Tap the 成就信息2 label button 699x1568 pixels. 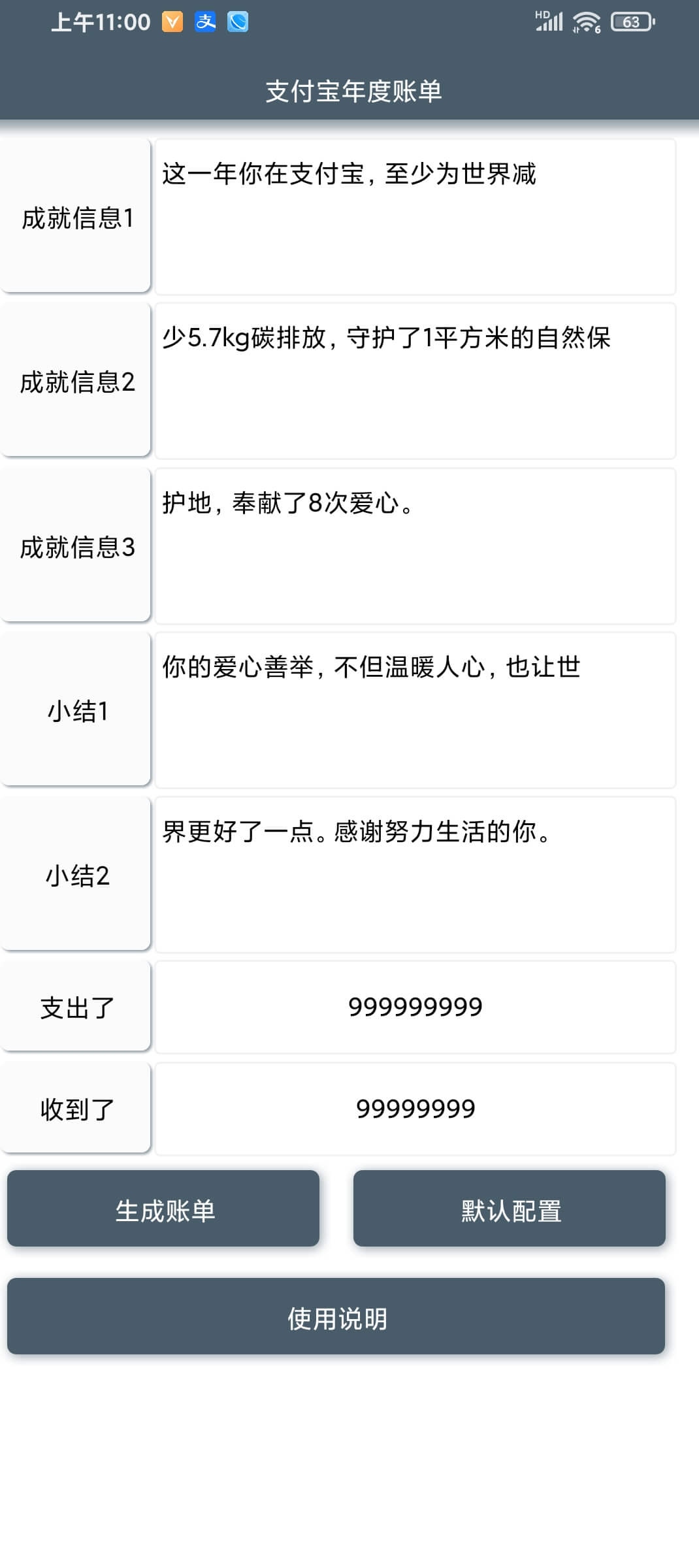(76, 380)
